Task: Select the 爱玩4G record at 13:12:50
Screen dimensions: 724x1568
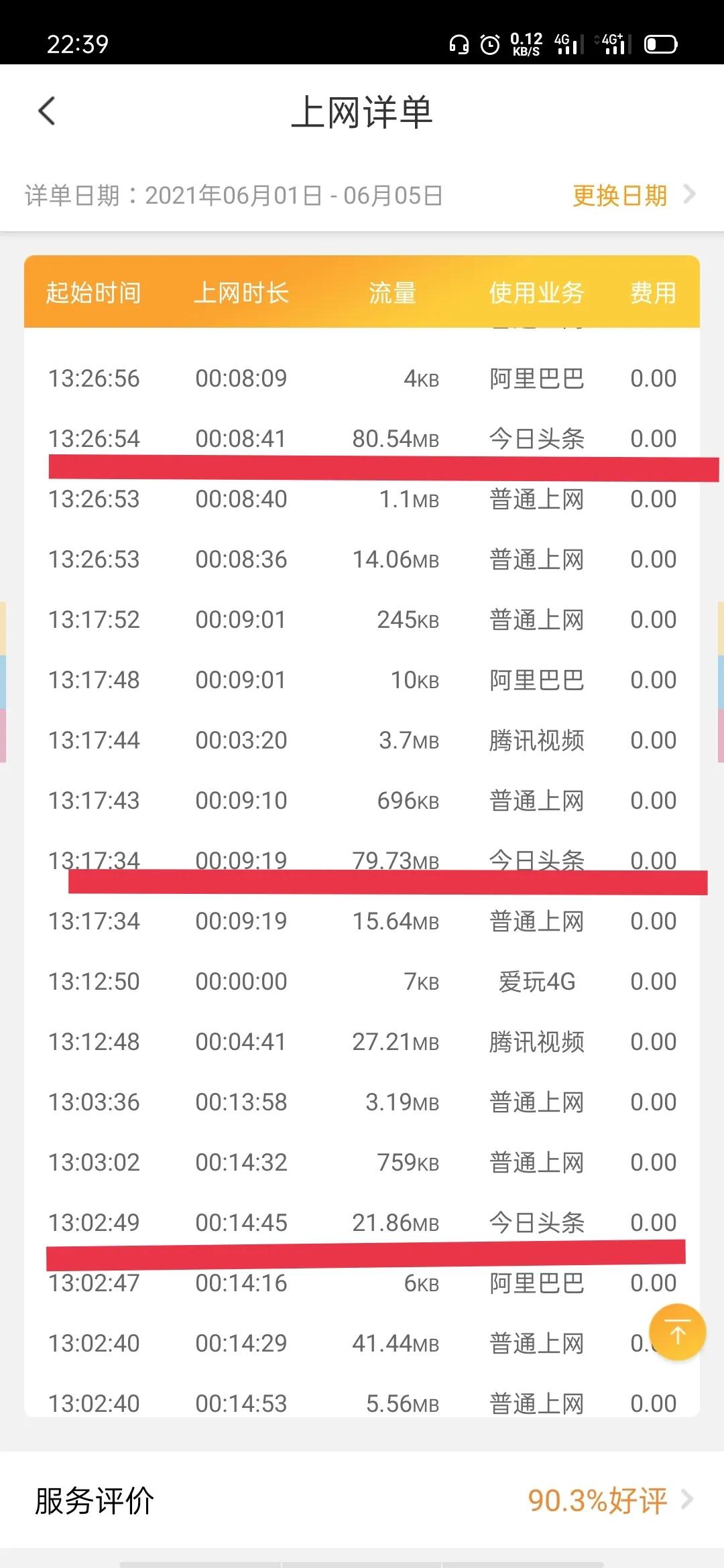Action: 362,982
